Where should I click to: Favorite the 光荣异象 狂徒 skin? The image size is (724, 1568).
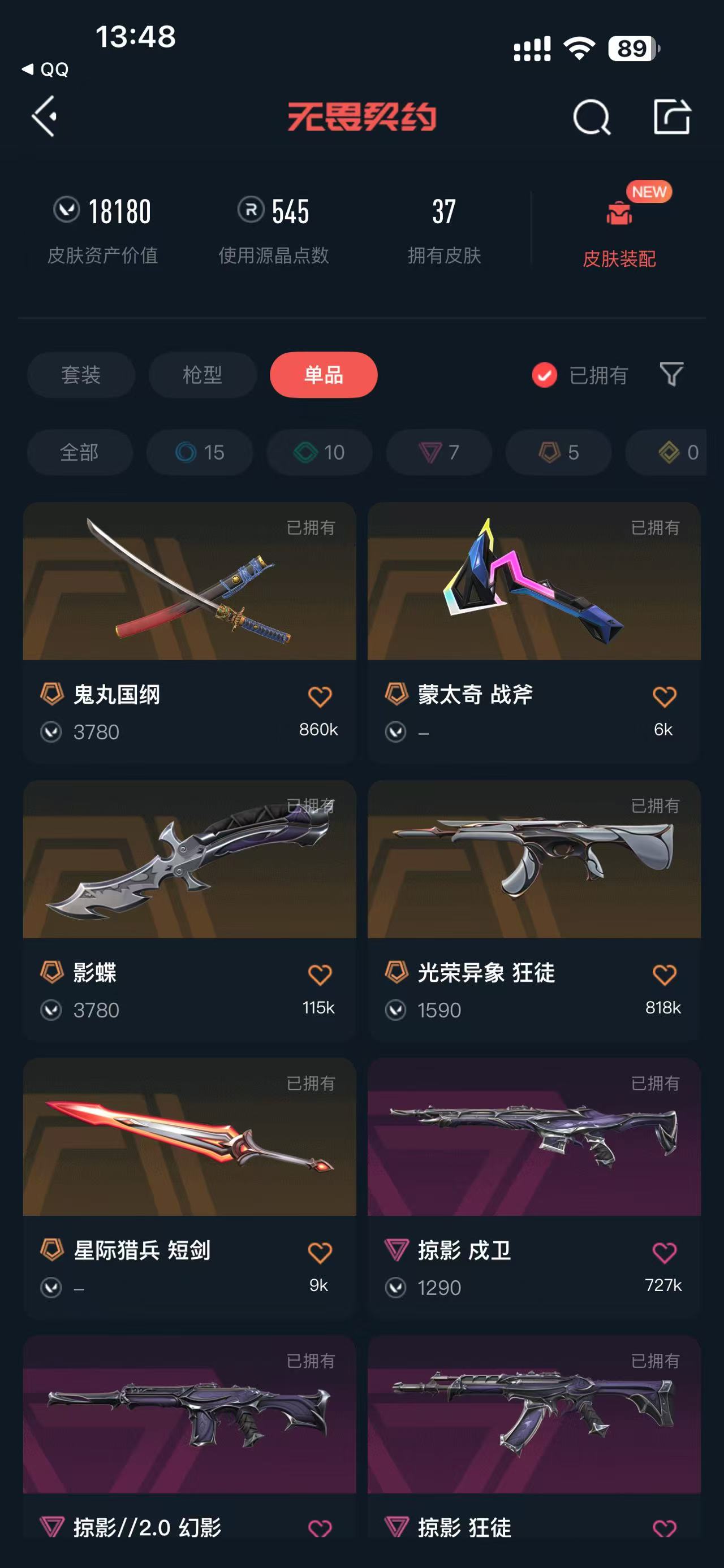[664, 974]
